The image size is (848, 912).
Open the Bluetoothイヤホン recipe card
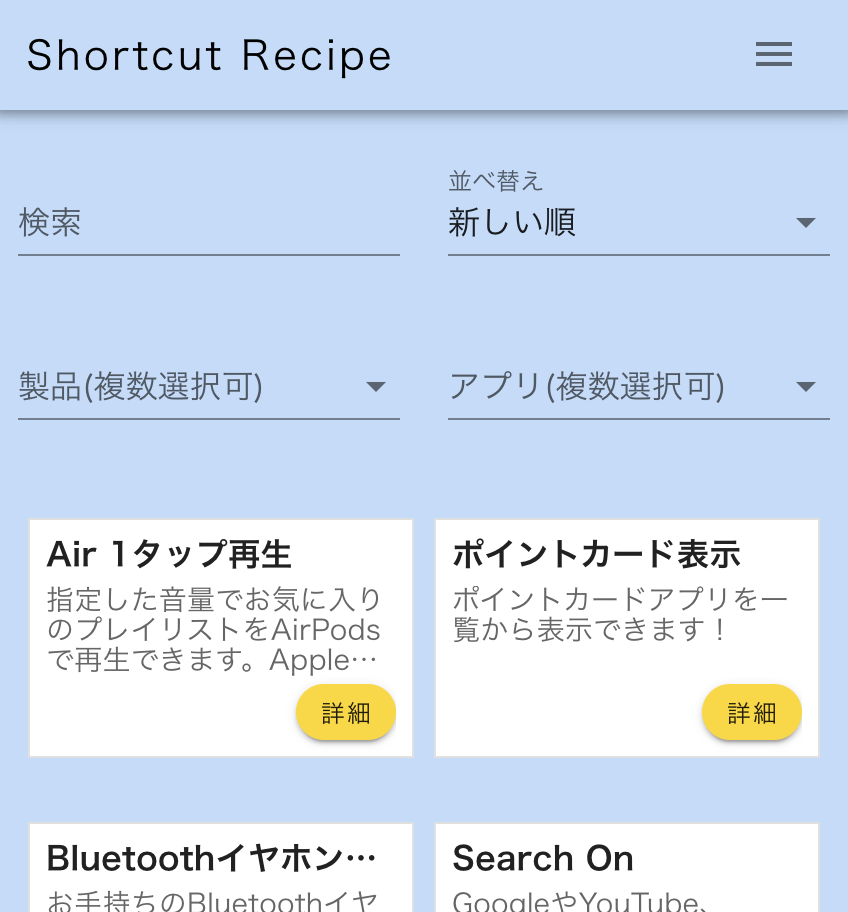tap(213, 858)
